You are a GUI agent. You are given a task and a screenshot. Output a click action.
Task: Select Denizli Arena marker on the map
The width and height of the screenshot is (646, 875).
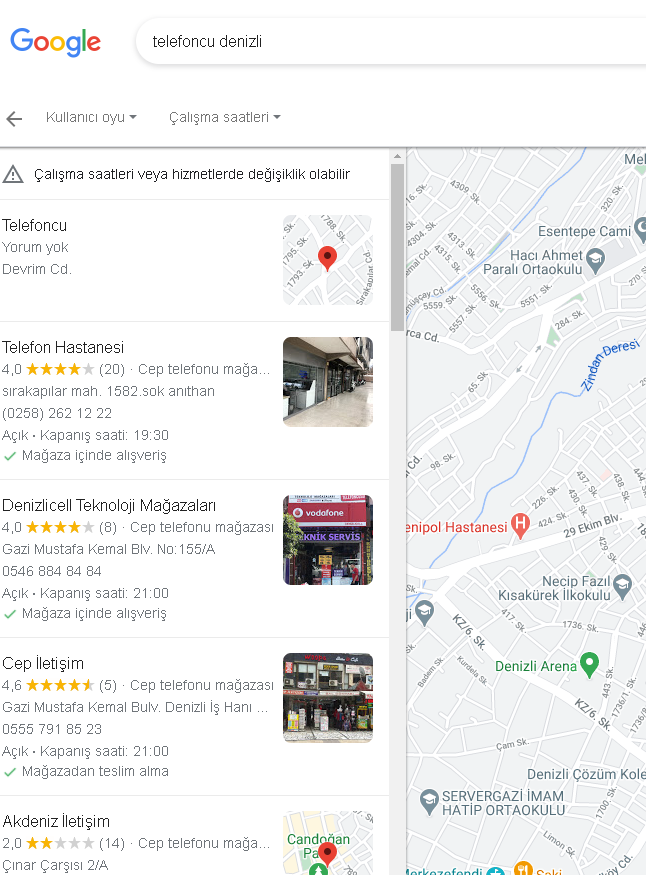(x=589, y=664)
